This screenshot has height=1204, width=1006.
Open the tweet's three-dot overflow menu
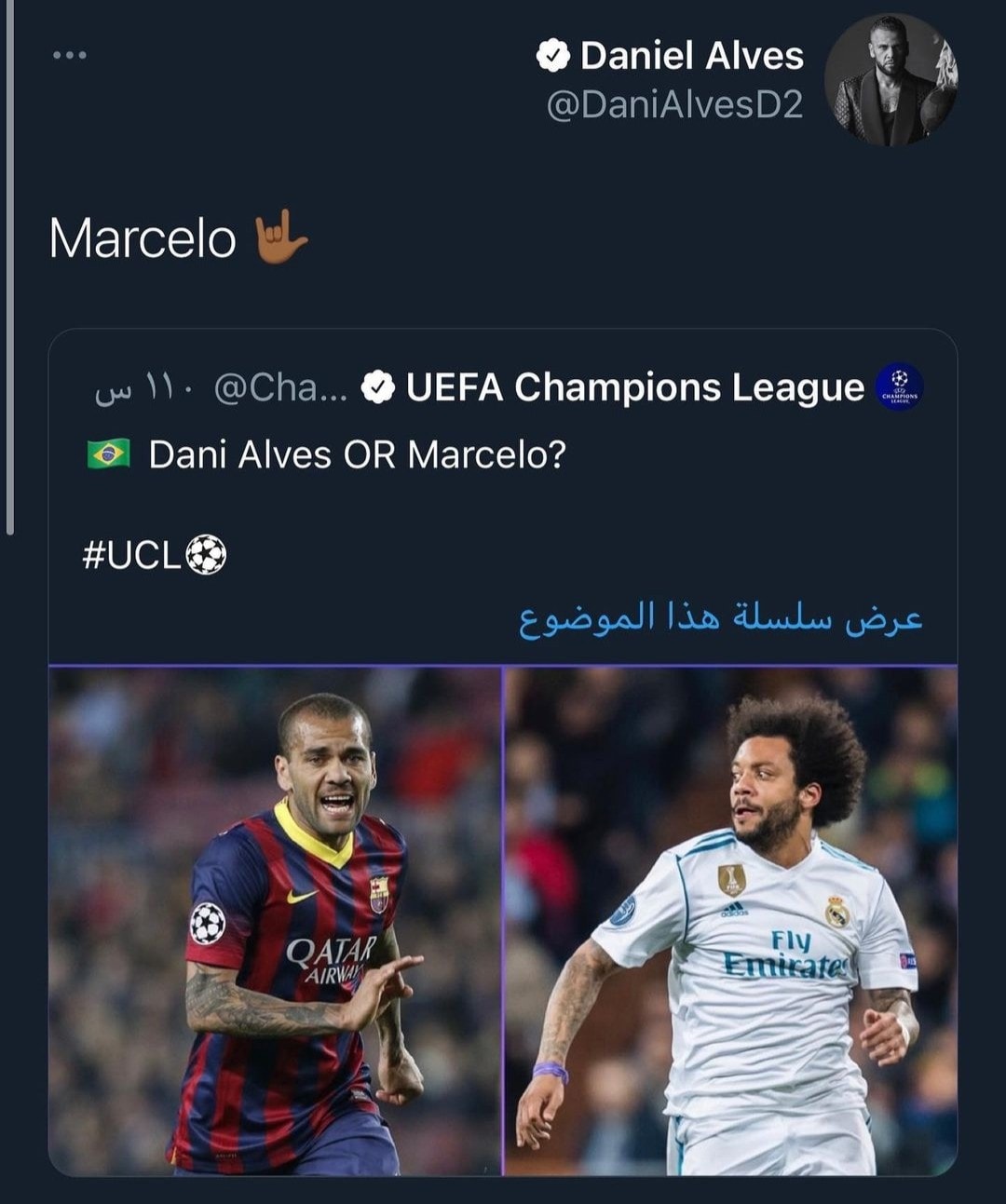pyautogui.click(x=70, y=56)
